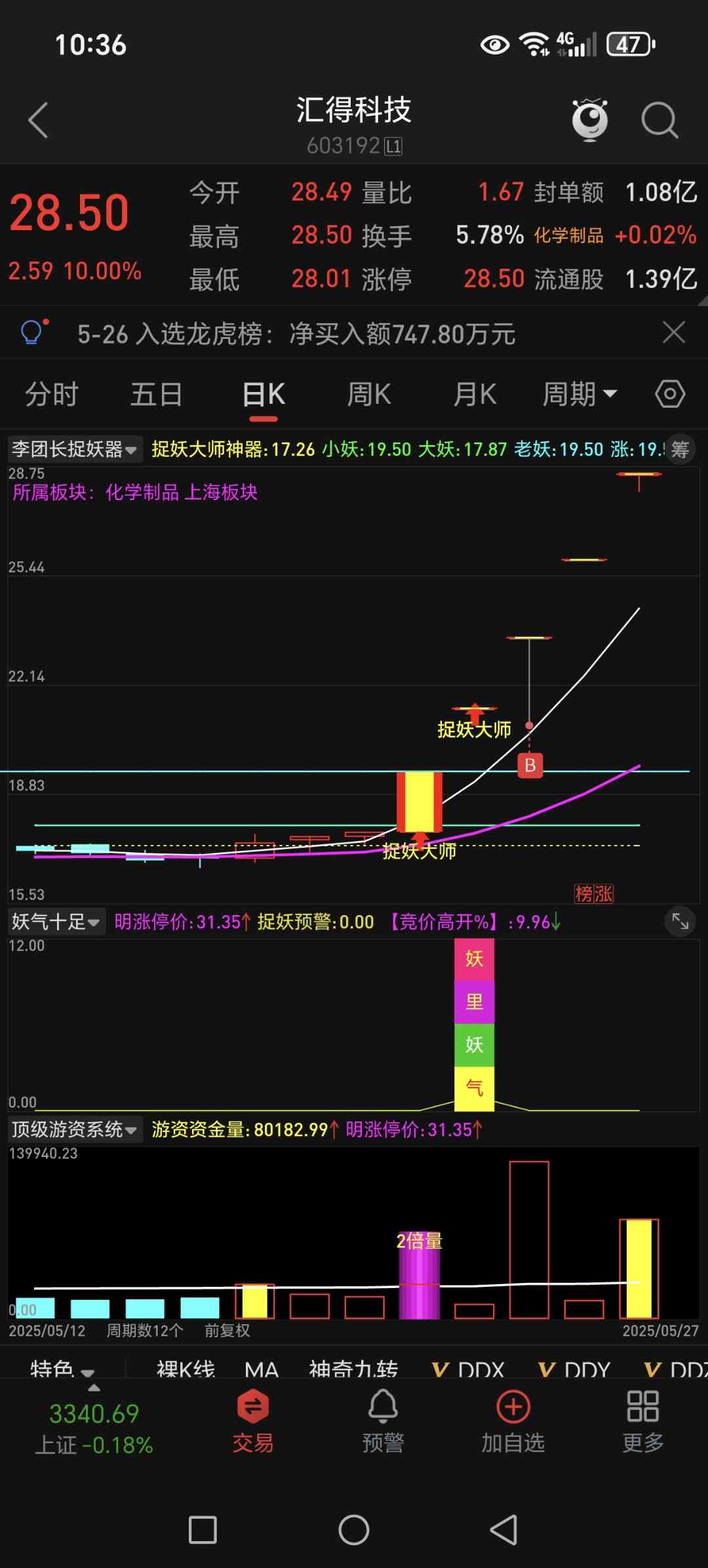Image resolution: width=708 pixels, height=1568 pixels.
Task: Go back using the top-left arrow
Action: (38, 121)
